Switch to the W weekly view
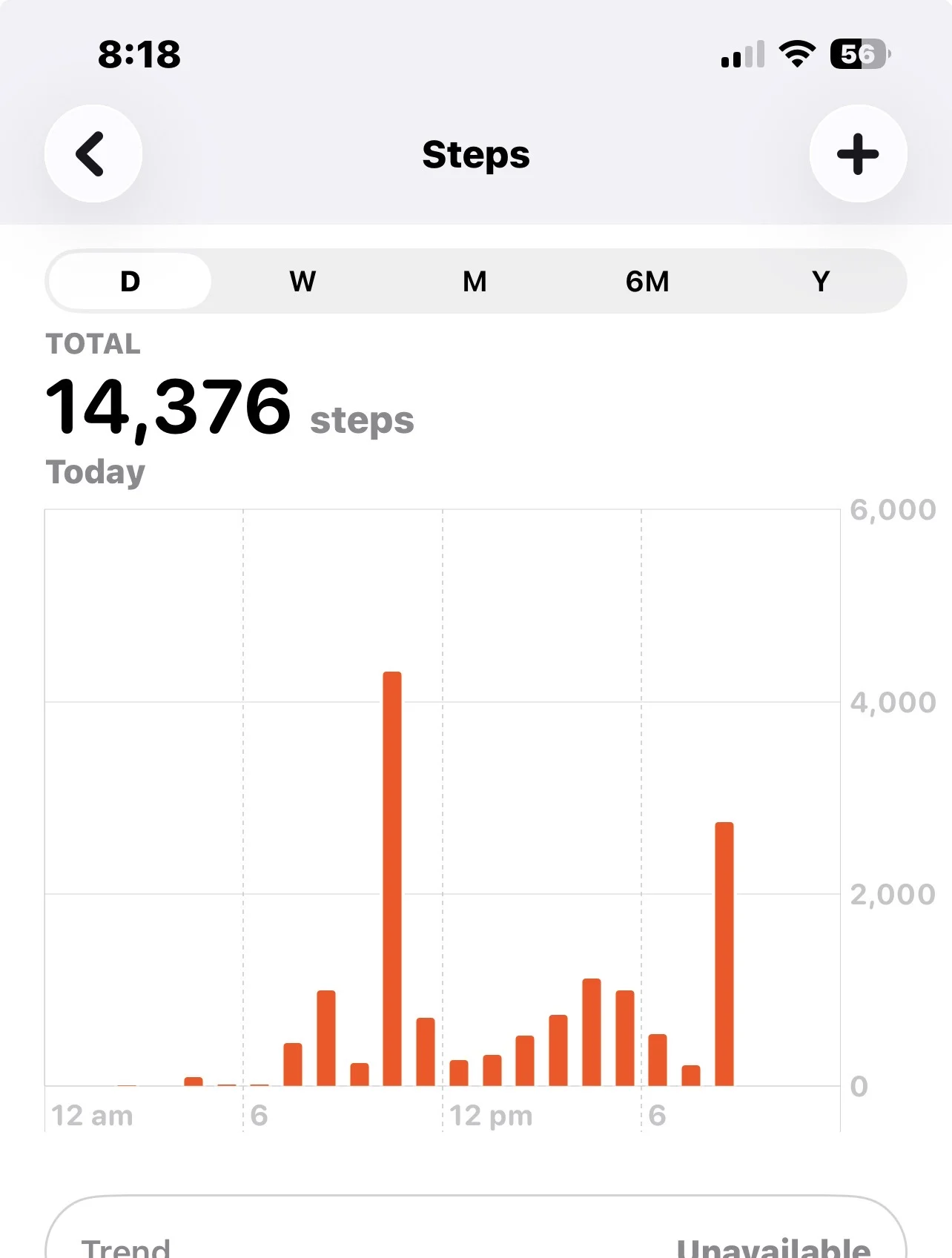The image size is (952, 1258). (303, 282)
